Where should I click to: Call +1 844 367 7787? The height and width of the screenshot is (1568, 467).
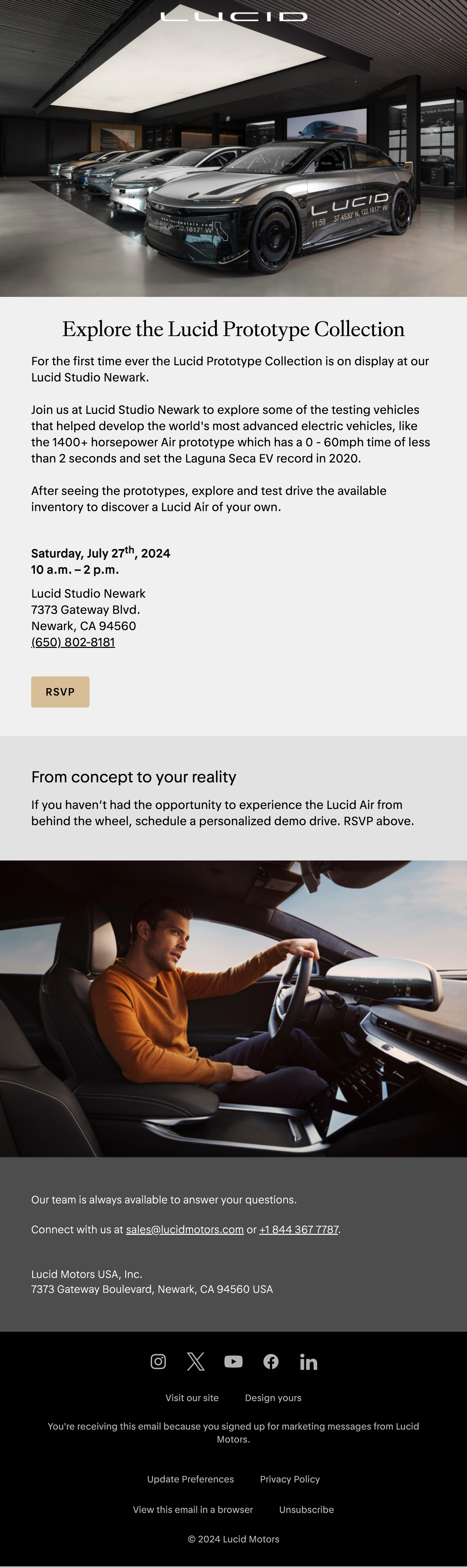[x=299, y=1229]
